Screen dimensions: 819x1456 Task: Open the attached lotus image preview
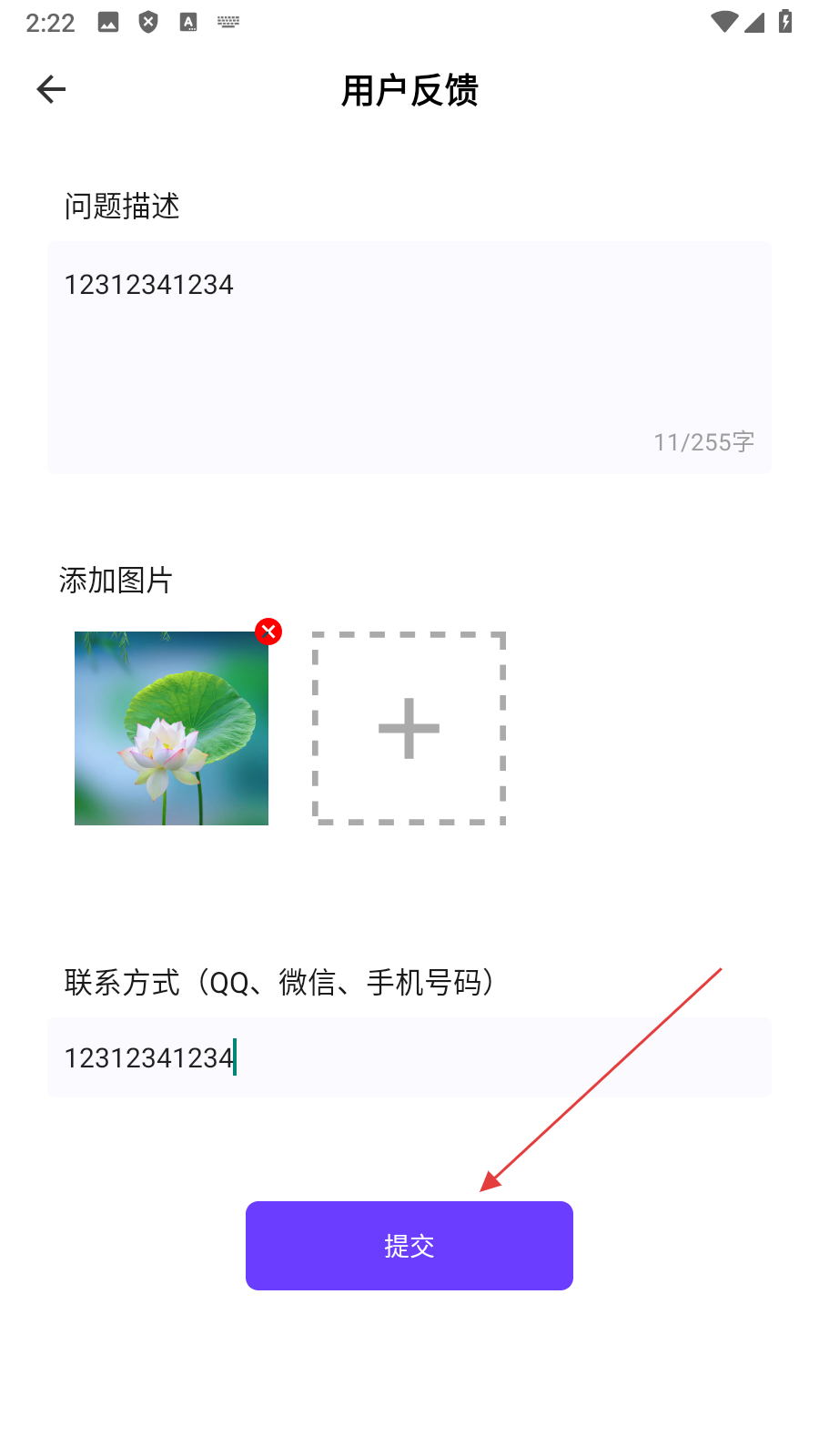click(171, 729)
